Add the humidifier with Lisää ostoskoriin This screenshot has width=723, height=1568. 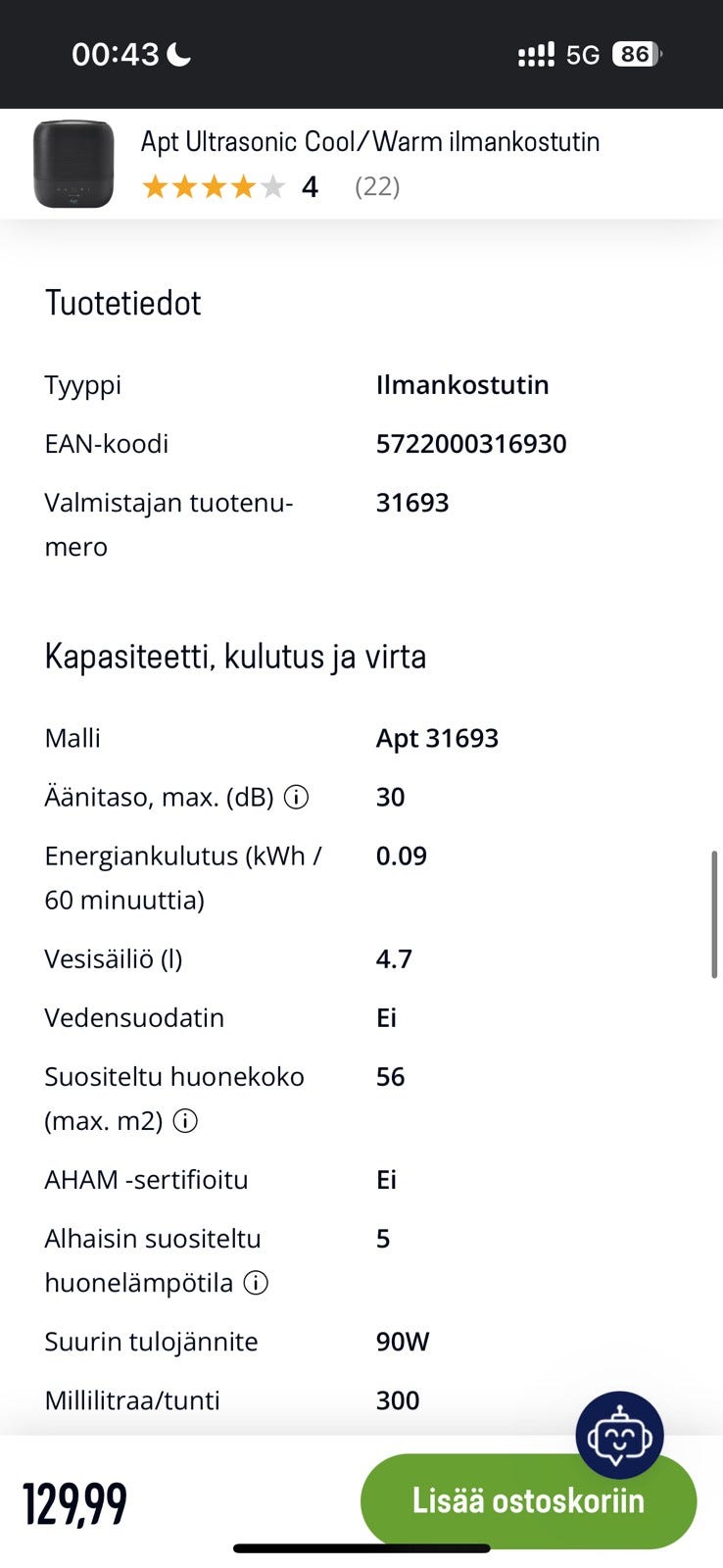528,1500
